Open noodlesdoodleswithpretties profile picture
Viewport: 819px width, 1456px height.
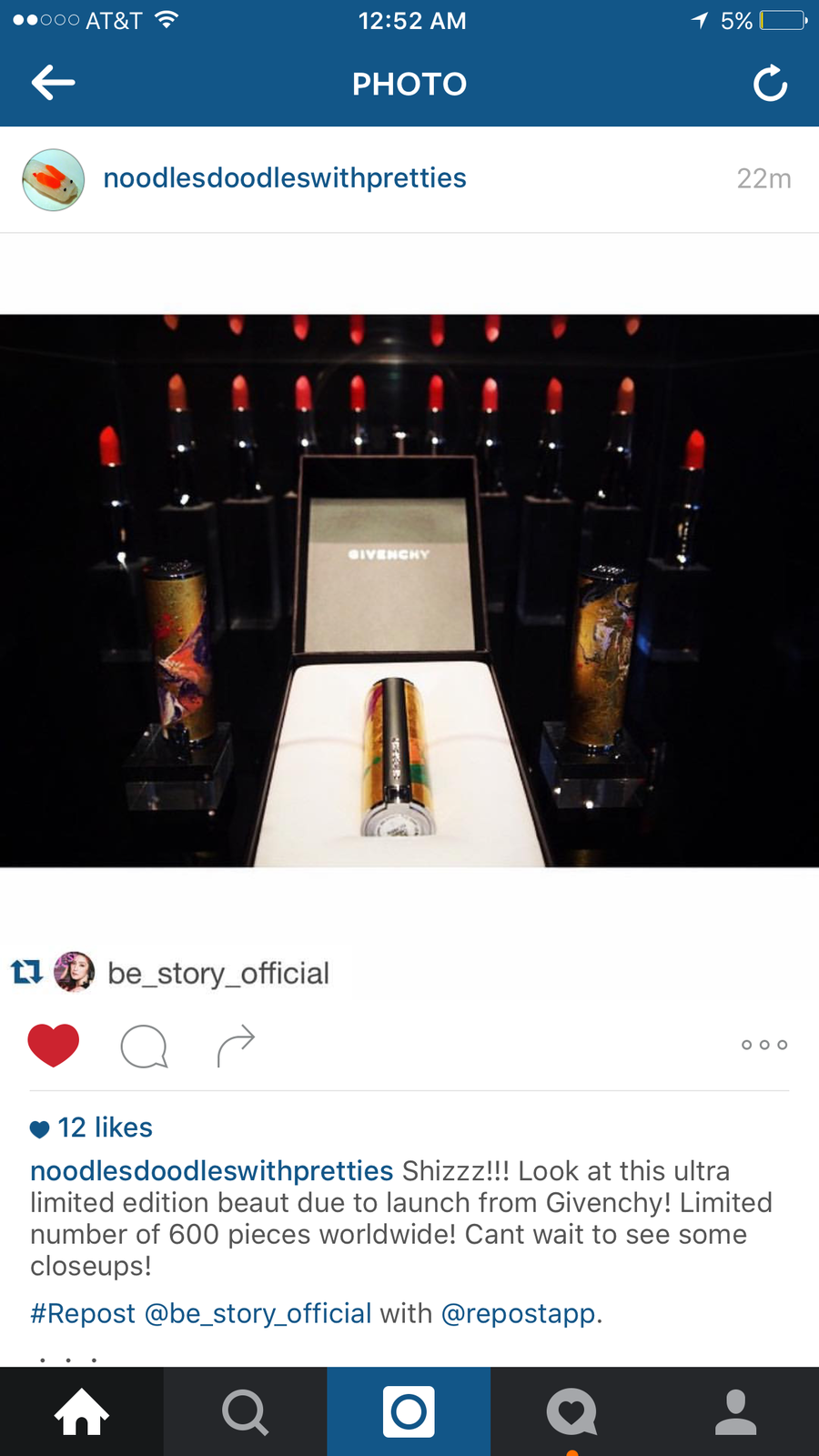(x=54, y=180)
